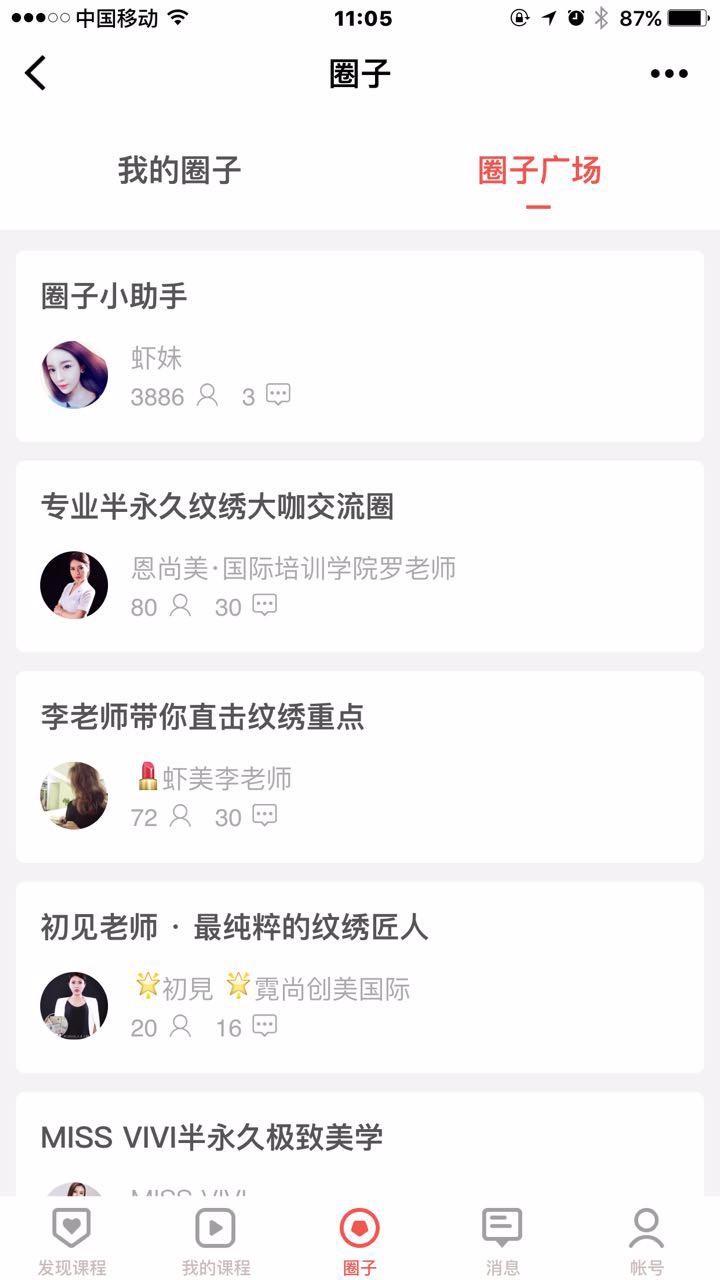720x1280 pixels.
Task: Tap 虾妹's profile avatar
Action: click(72, 373)
